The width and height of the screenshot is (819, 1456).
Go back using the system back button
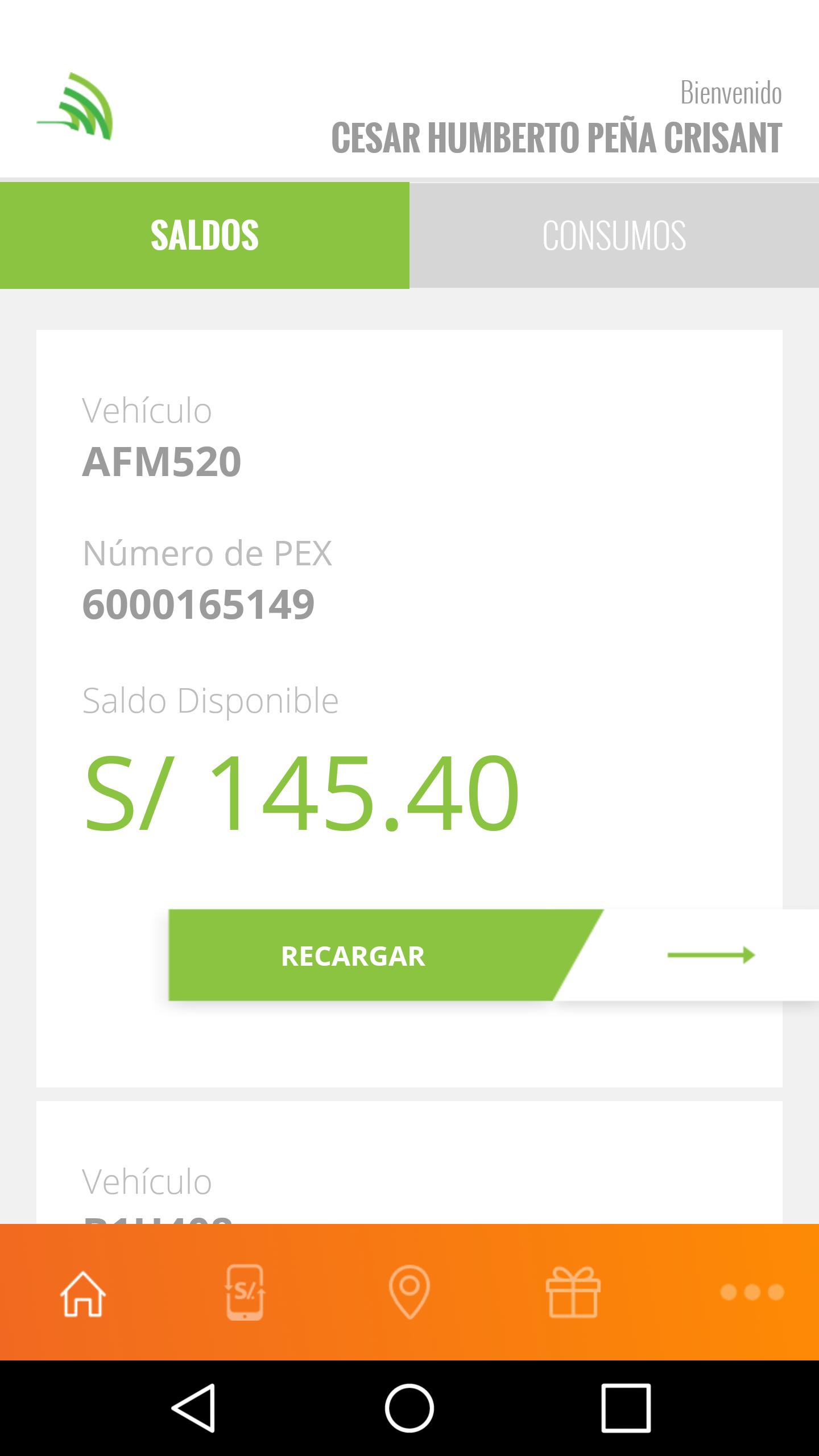tap(193, 1408)
